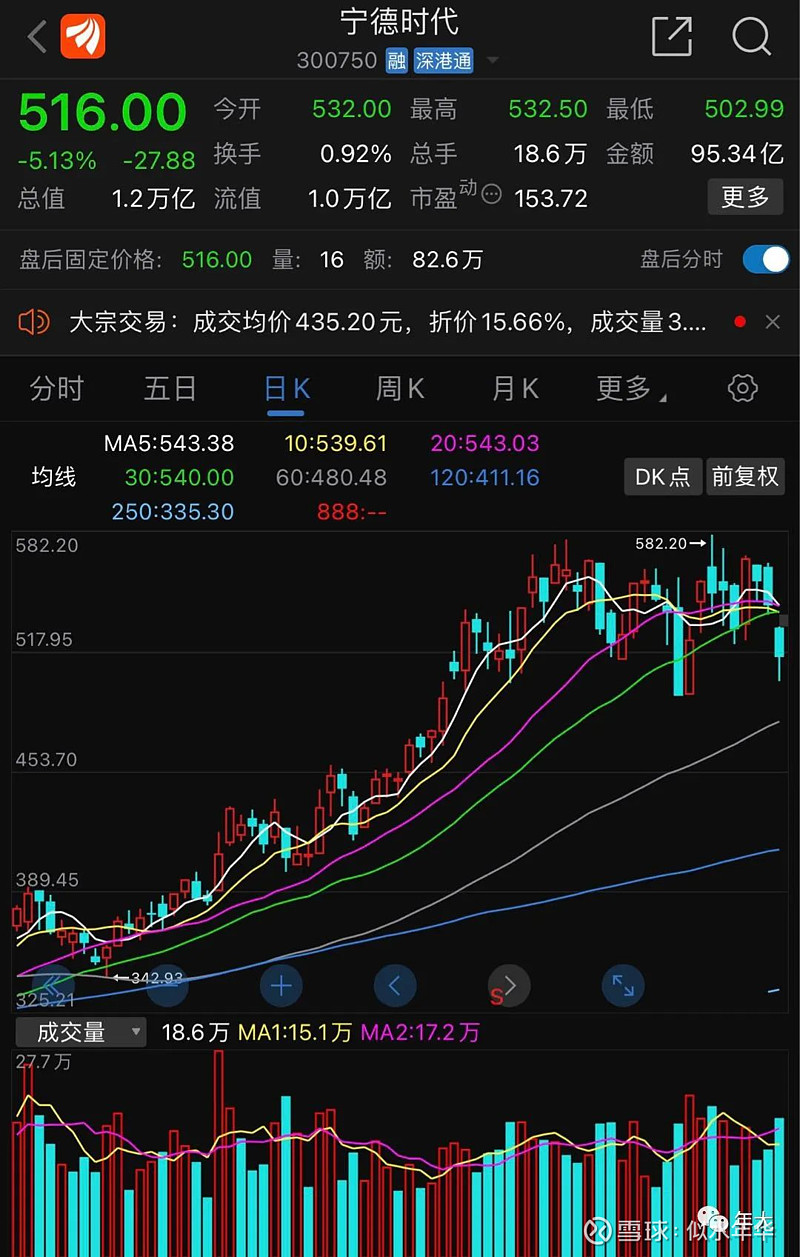The width and height of the screenshot is (800, 1257).
Task: Tap the 更多 button for more quote data
Action: [745, 197]
